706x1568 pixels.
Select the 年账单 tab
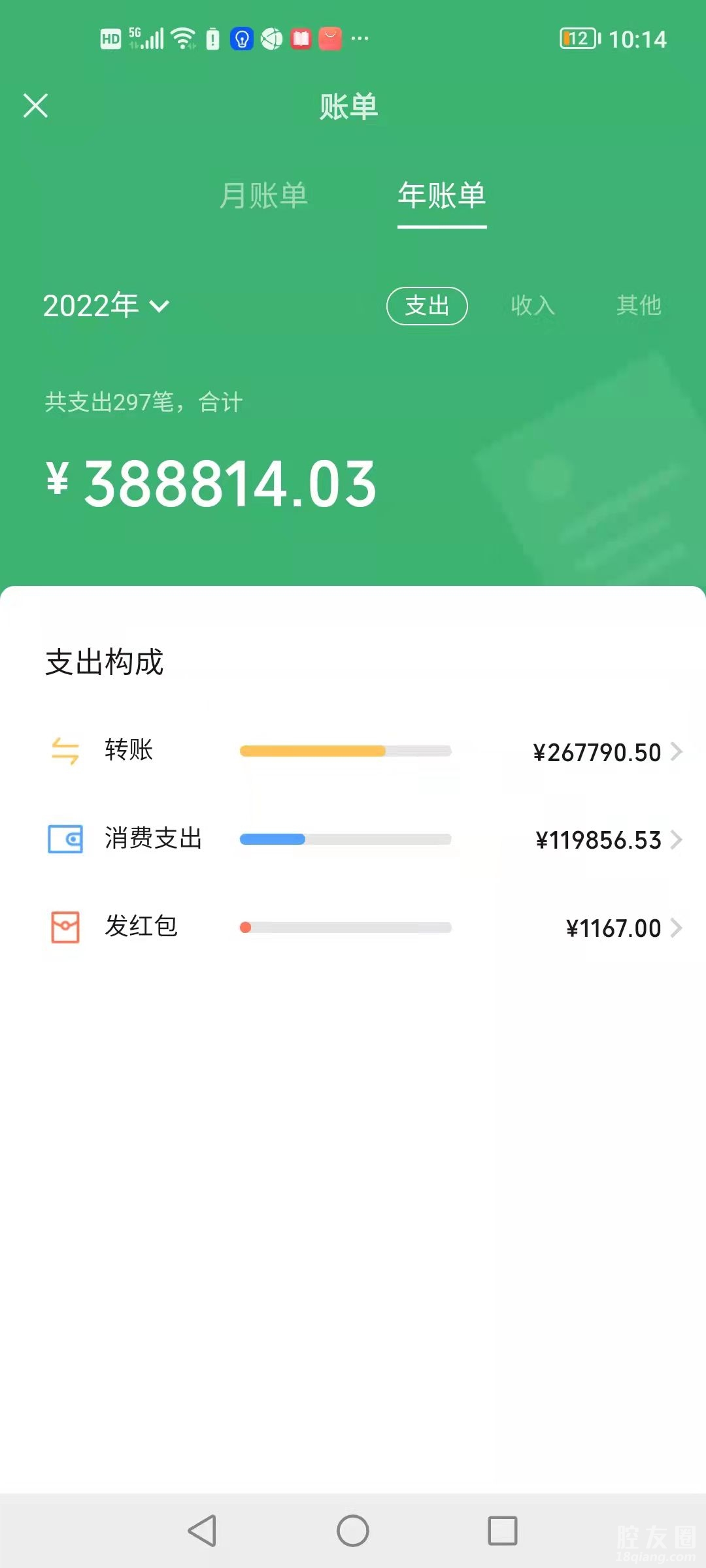coord(442,195)
